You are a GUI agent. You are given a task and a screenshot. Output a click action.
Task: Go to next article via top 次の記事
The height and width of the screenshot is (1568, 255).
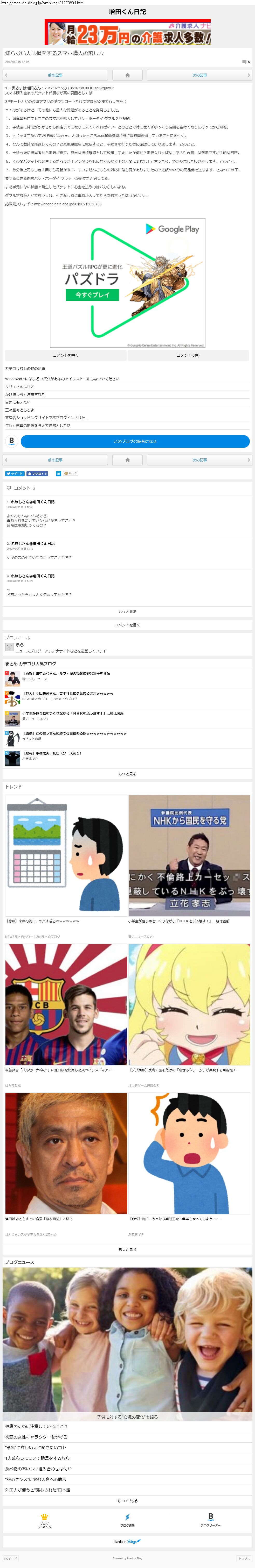(199, 75)
